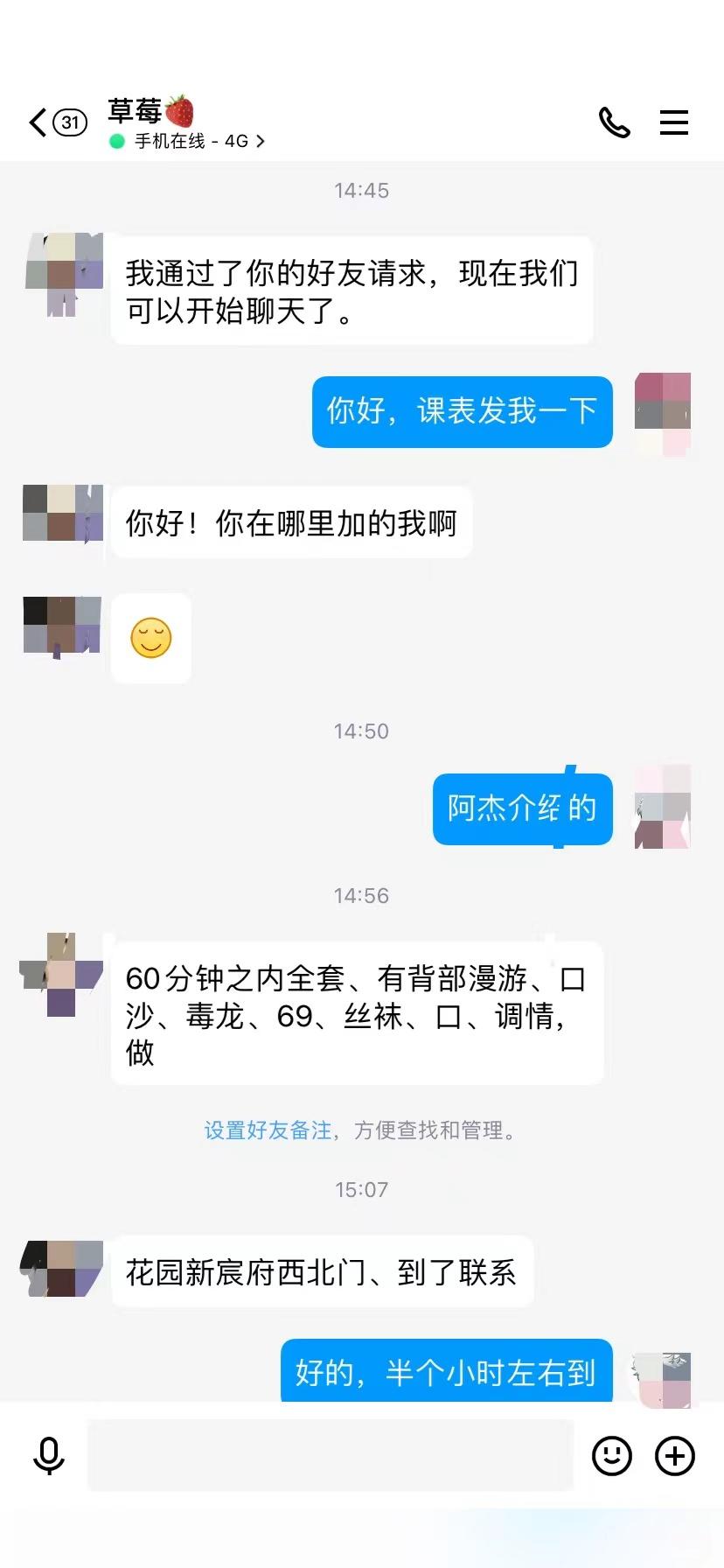Start a voice call with 草莓
The height and width of the screenshot is (1568, 724).
click(613, 123)
